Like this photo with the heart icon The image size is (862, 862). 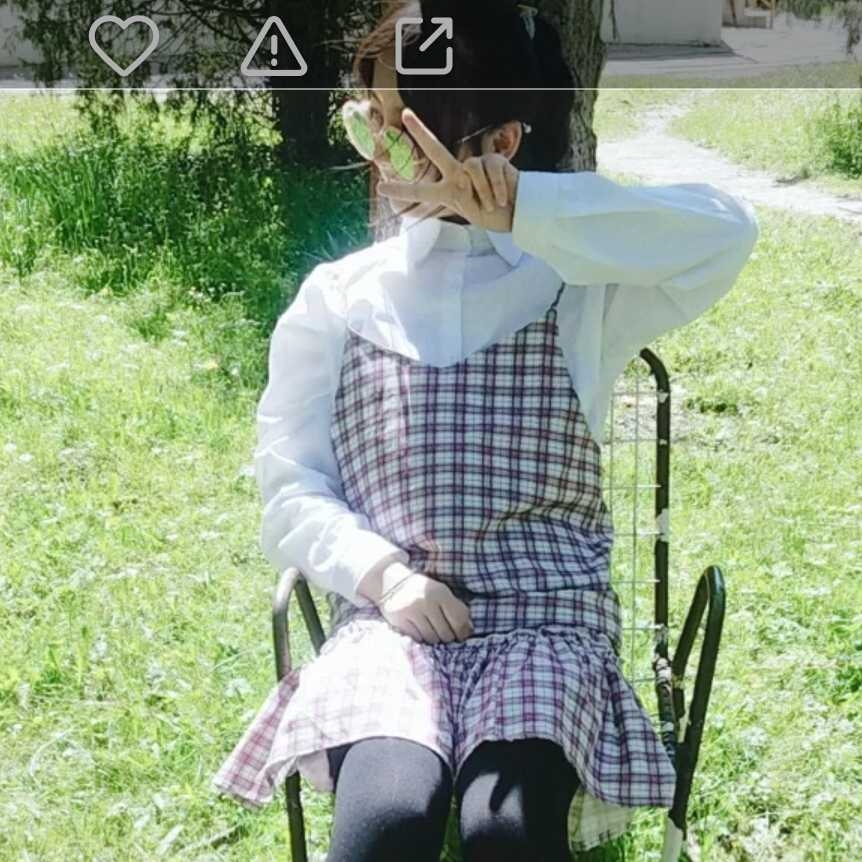(x=123, y=45)
